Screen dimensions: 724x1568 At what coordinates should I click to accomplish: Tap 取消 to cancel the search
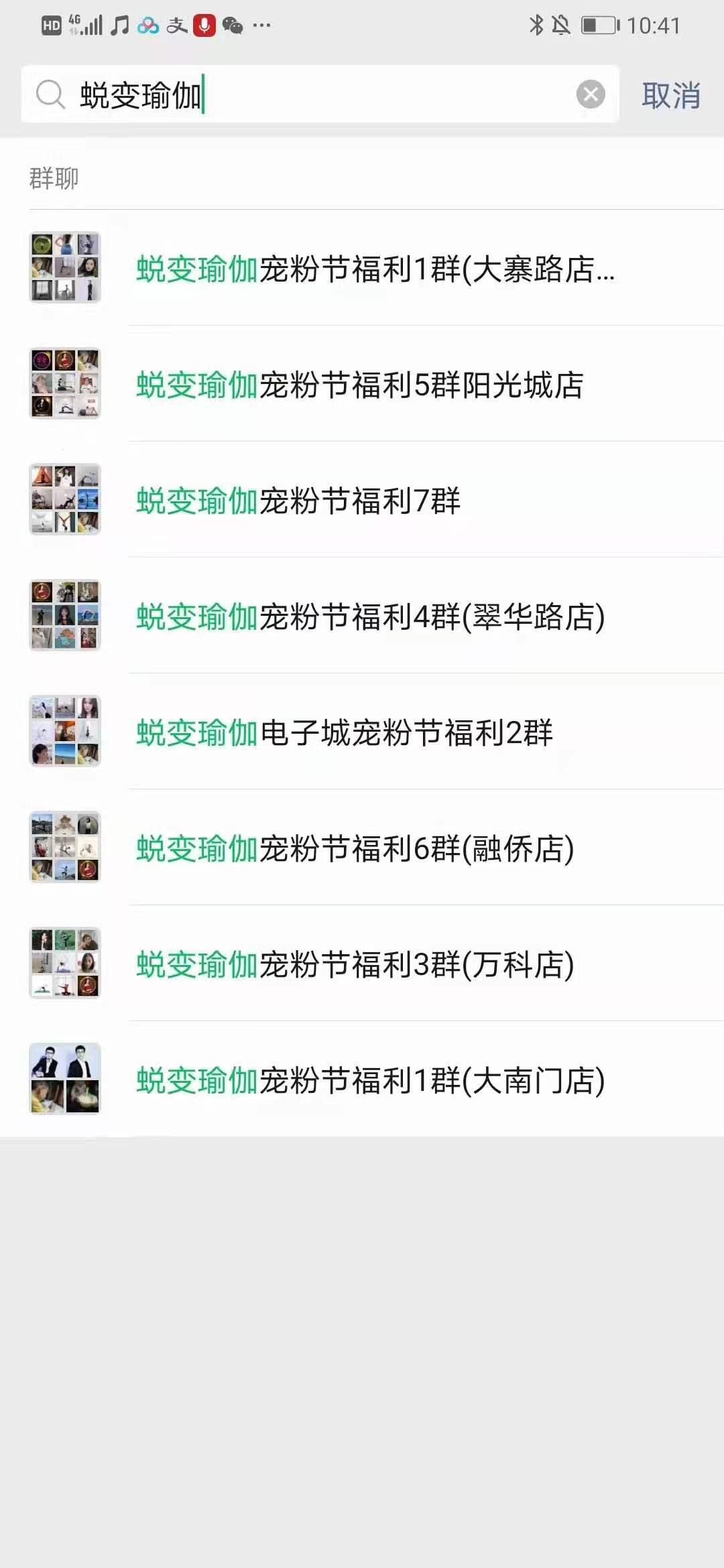click(x=672, y=96)
